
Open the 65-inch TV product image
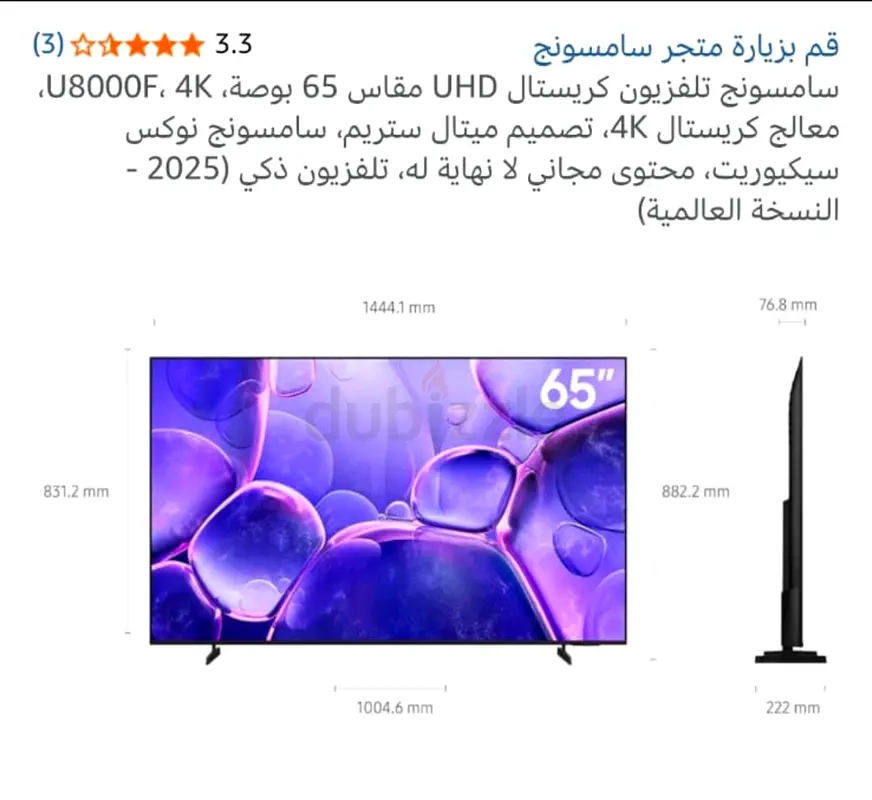[x=388, y=500]
